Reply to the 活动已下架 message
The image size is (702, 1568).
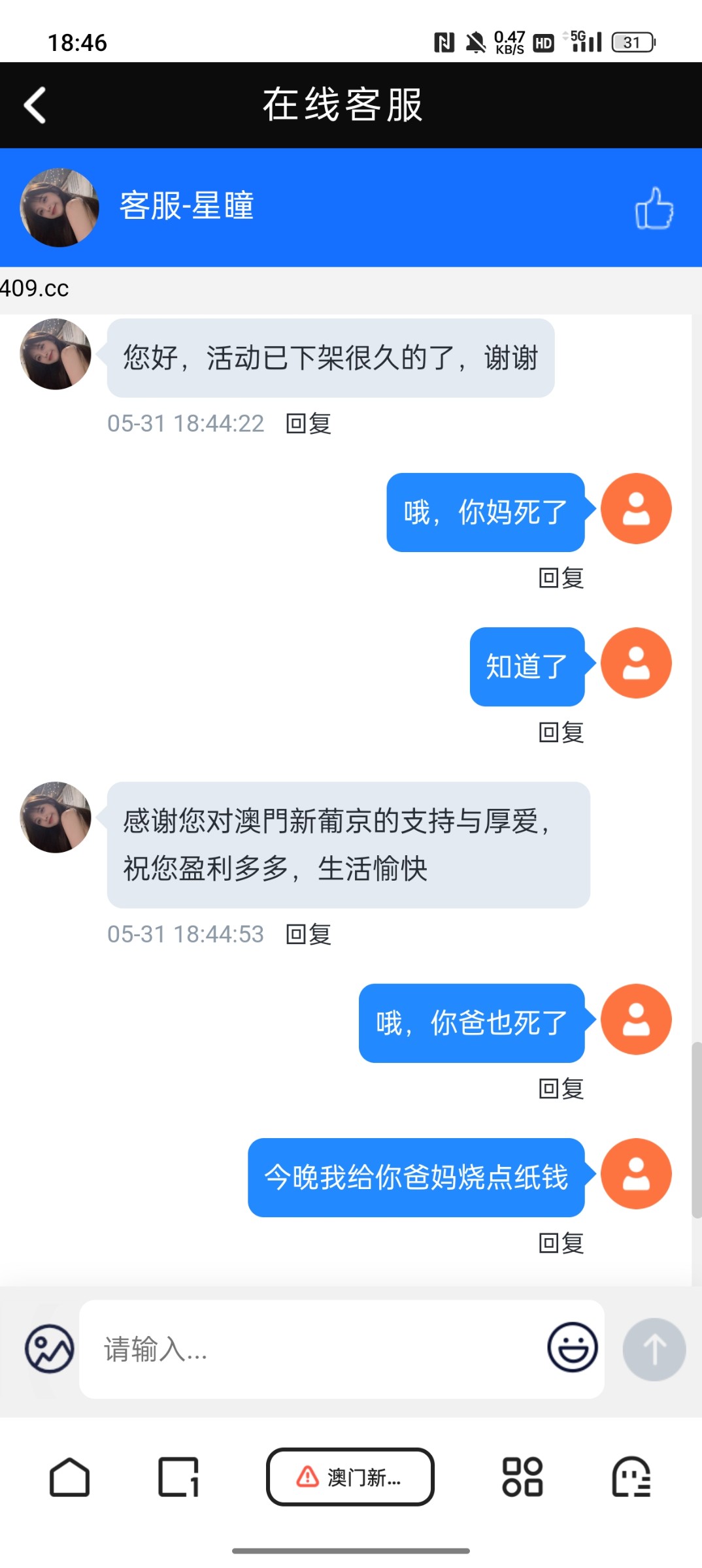(307, 423)
